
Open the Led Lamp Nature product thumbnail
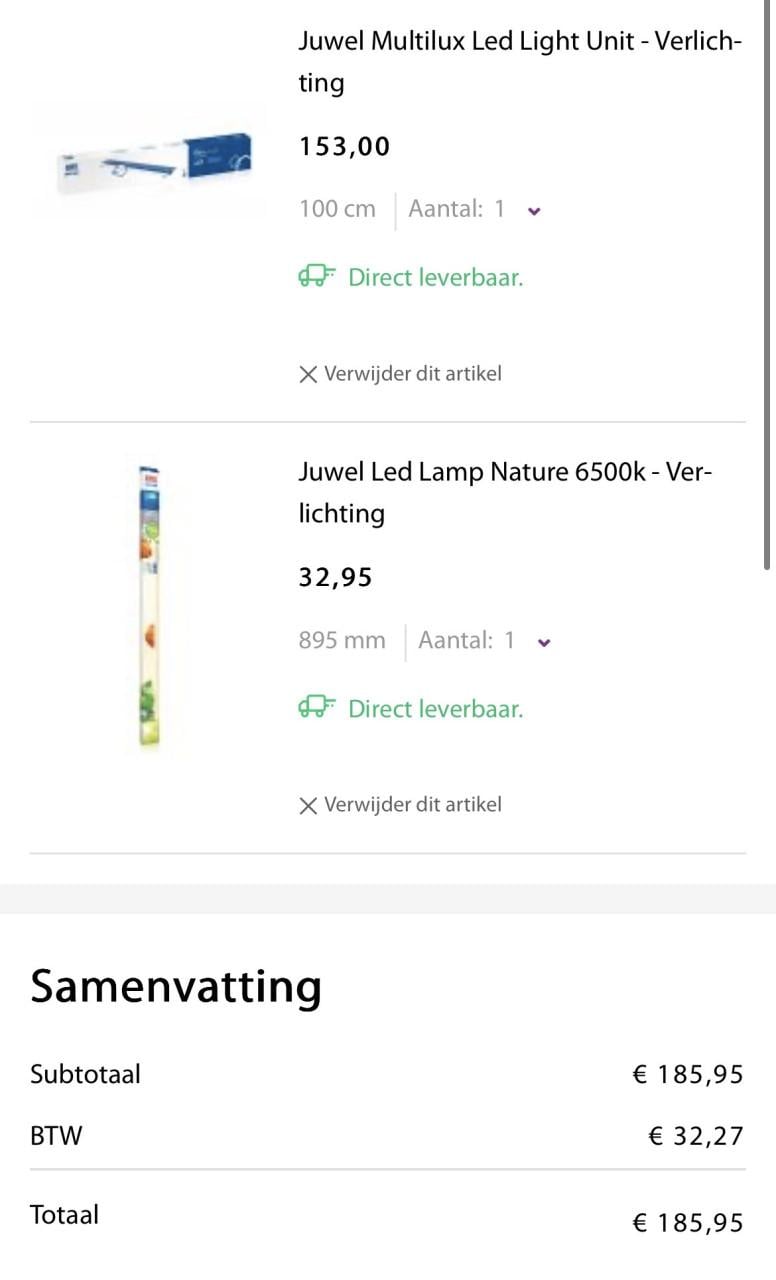148,605
